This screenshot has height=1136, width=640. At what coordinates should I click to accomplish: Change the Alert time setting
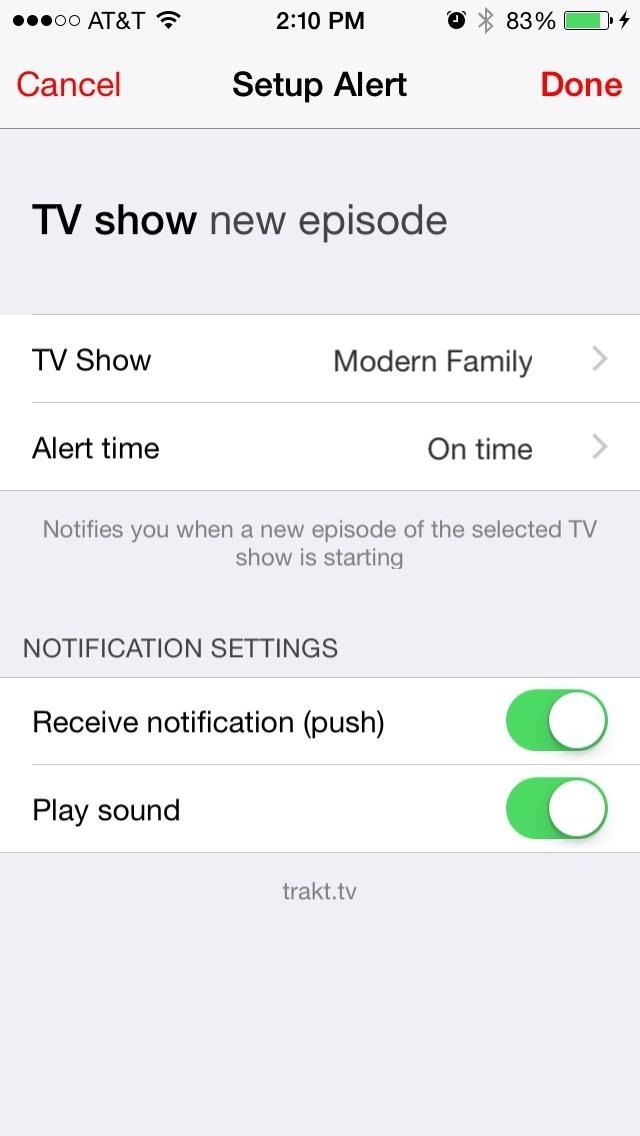pos(320,448)
